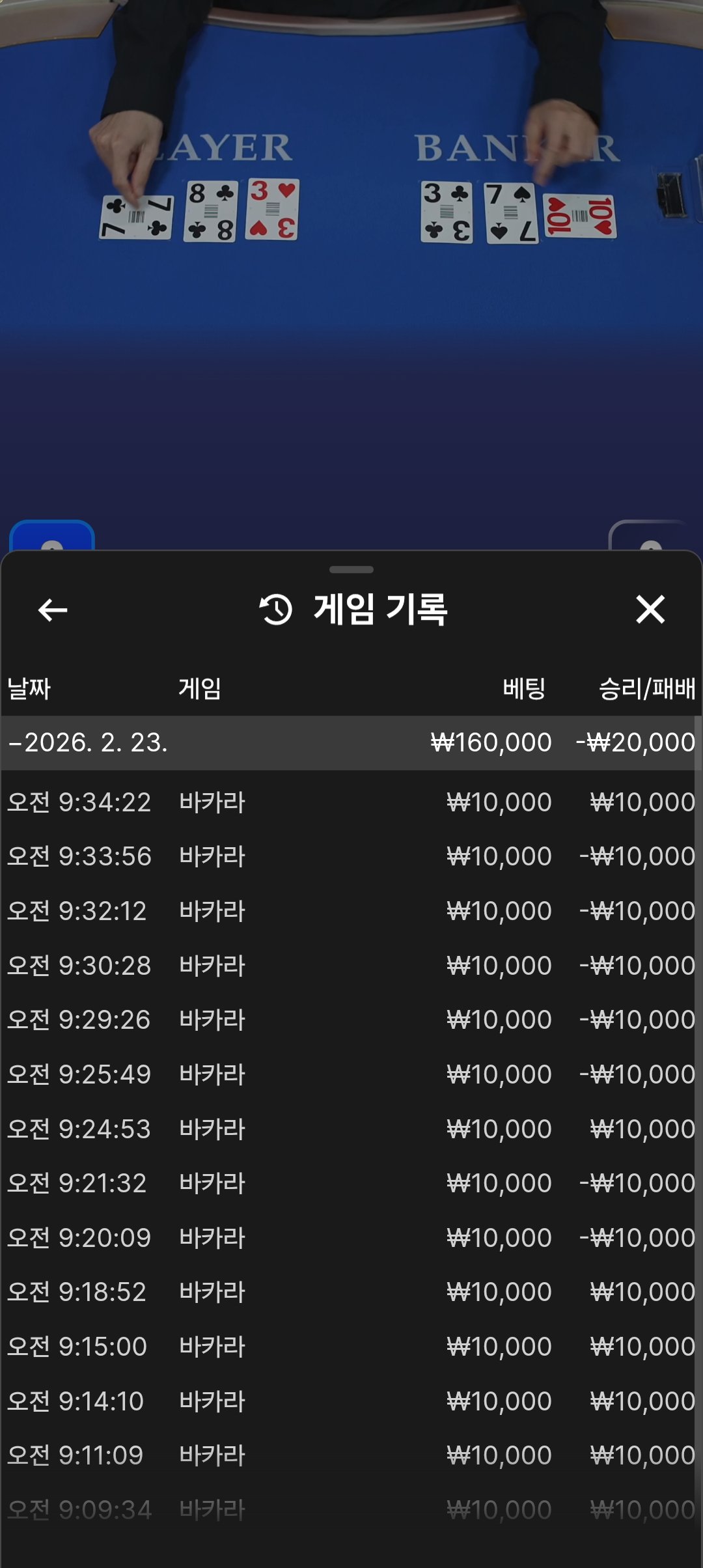Open the 오전 9:14:10 바카라 record
This screenshot has height=1568, width=703.
coord(350,1401)
